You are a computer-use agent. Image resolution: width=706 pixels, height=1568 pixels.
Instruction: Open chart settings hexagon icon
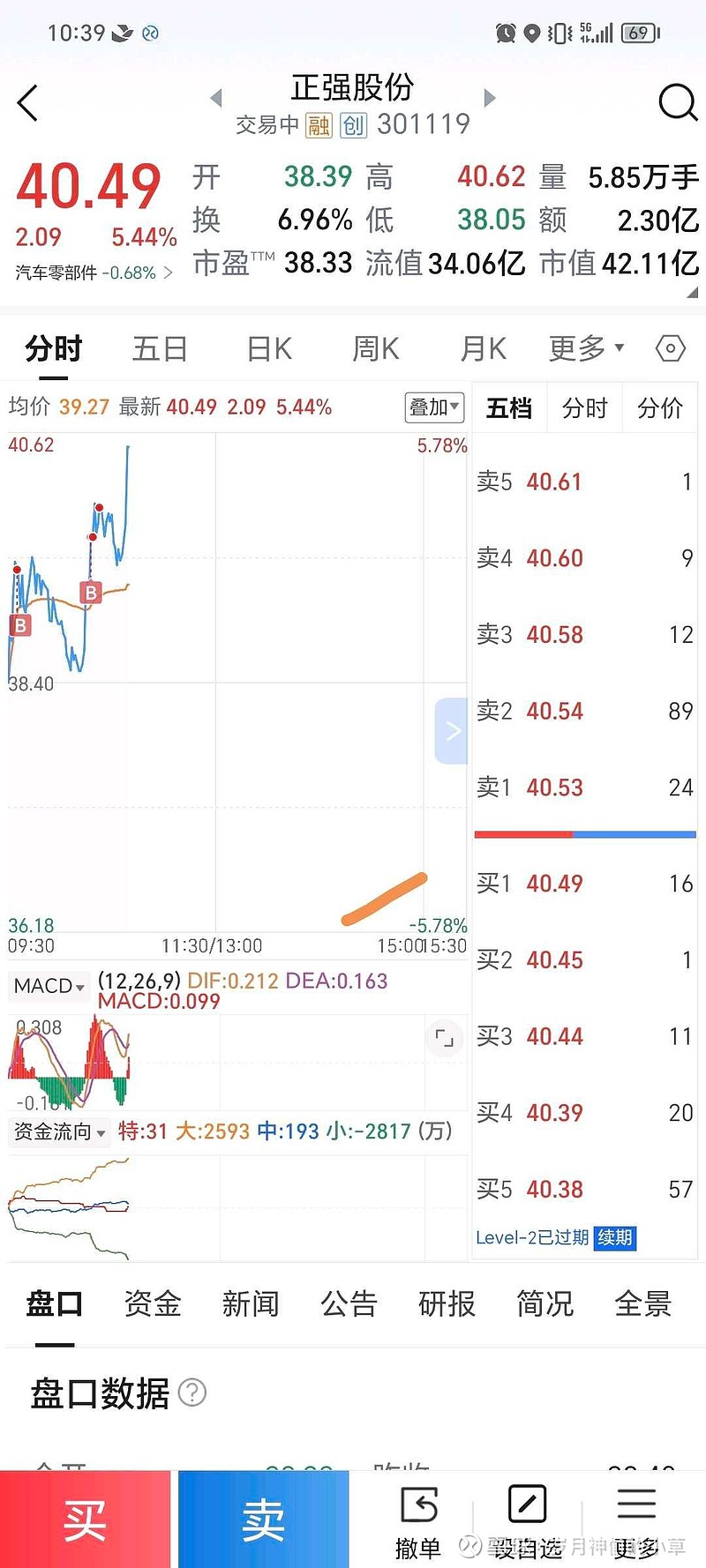[x=671, y=348]
